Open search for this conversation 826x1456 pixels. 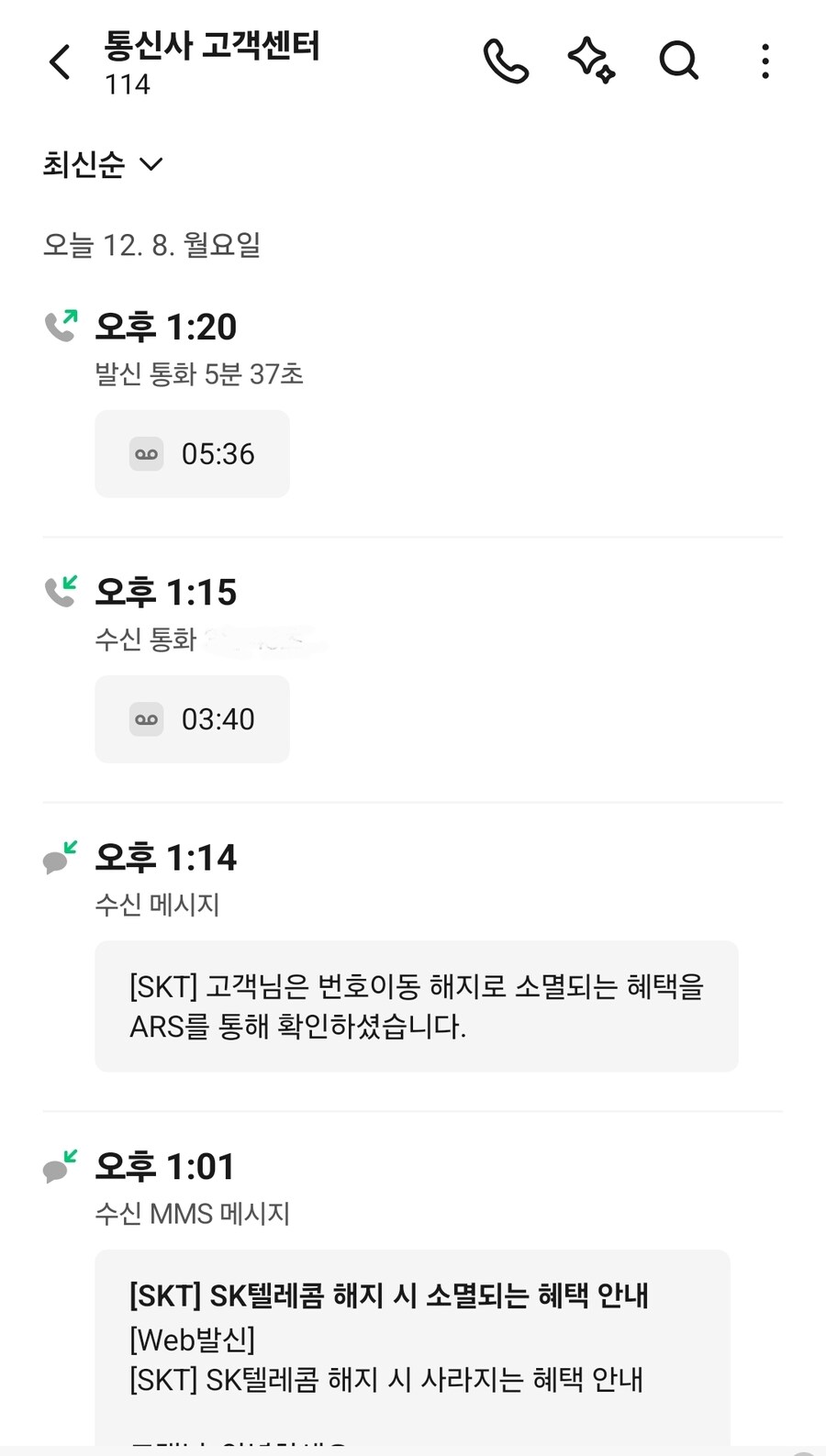tap(678, 61)
